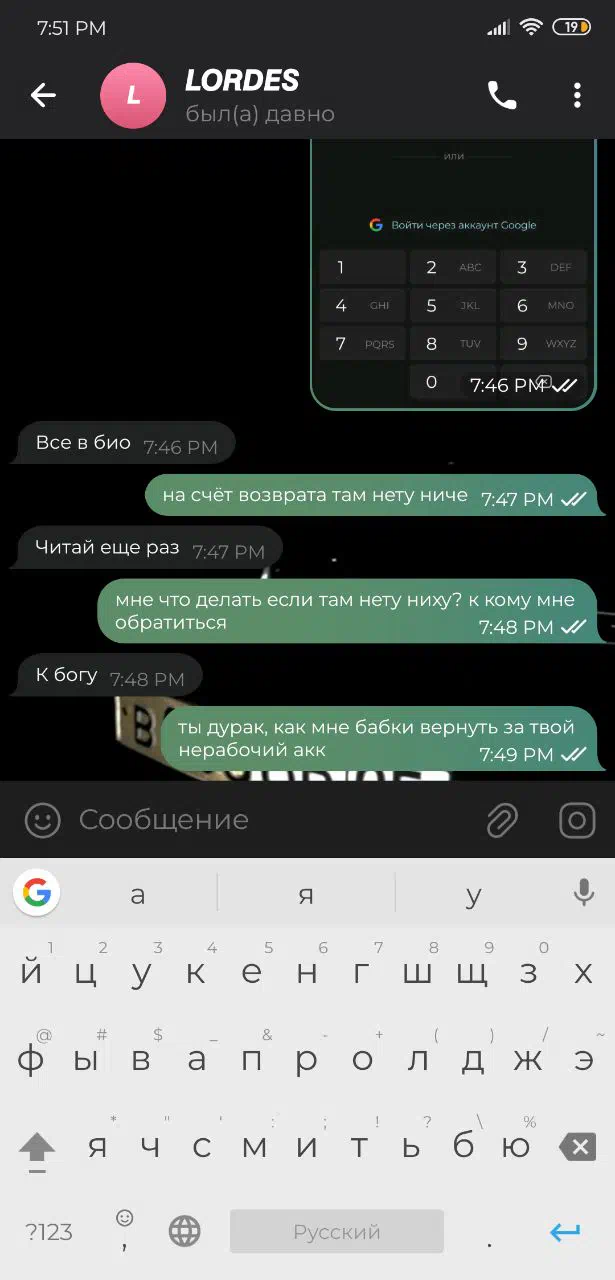
Task: Pick the suggestion "я"
Action: pyautogui.click(x=306, y=895)
